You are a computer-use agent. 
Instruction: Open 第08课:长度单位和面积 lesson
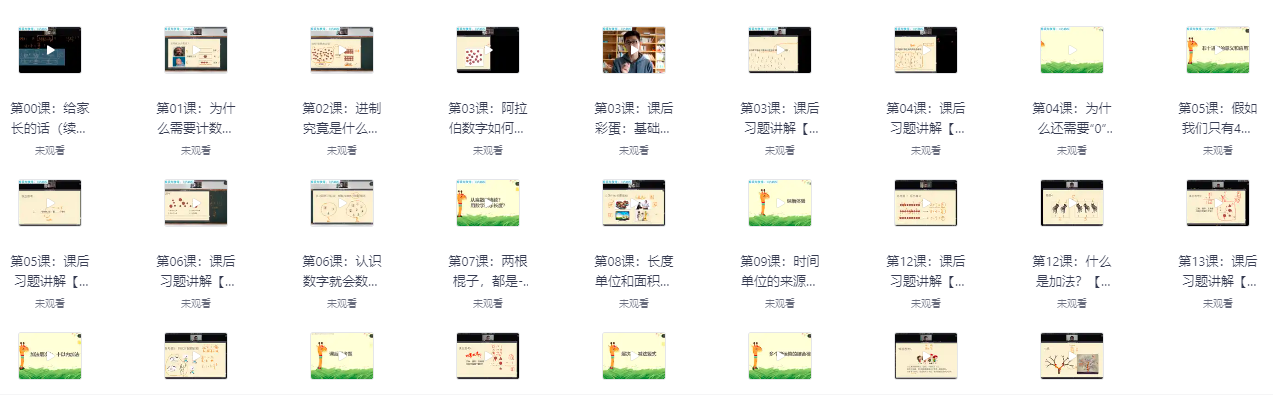coord(634,203)
